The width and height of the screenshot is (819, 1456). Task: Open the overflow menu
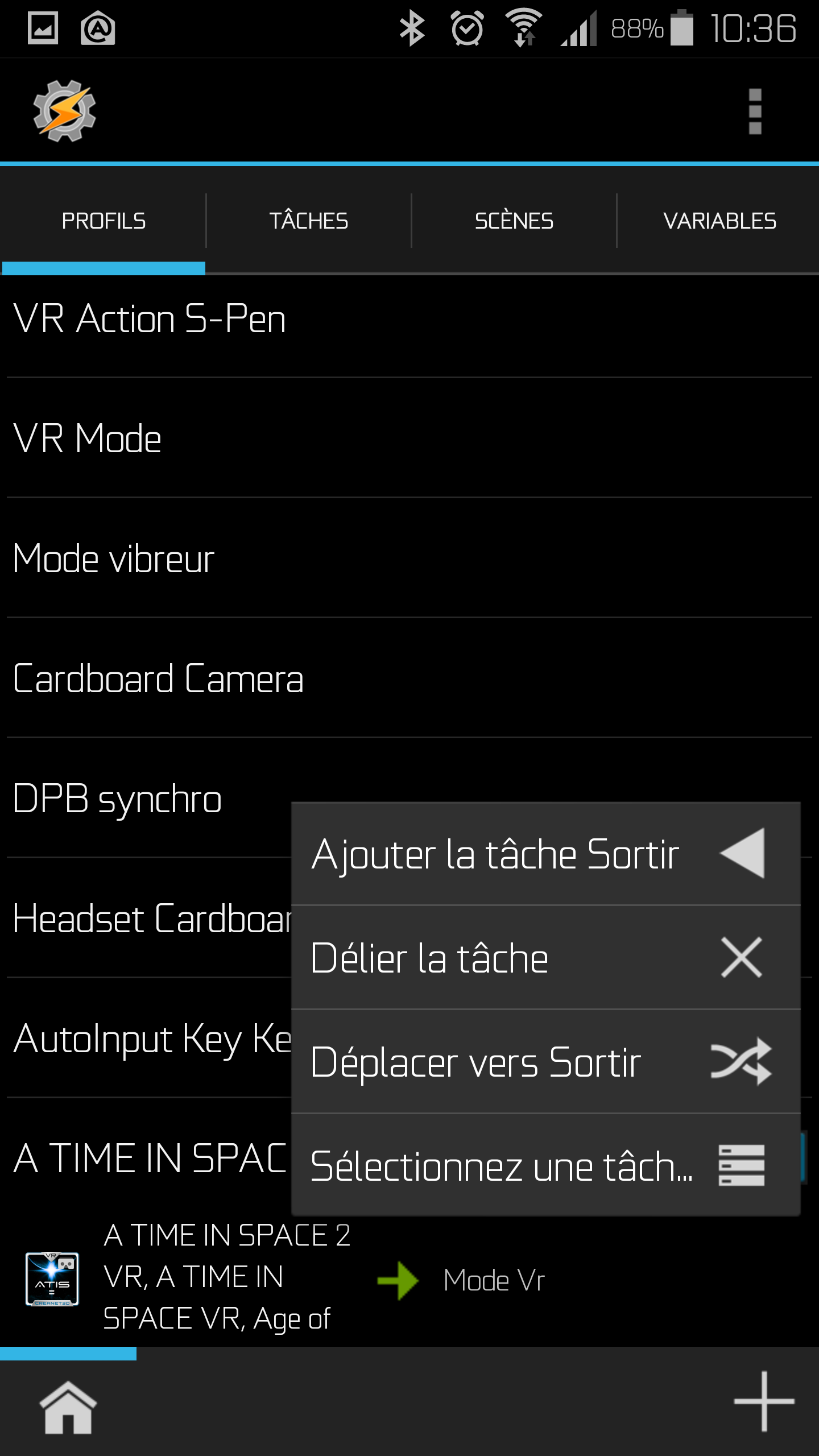tap(755, 111)
